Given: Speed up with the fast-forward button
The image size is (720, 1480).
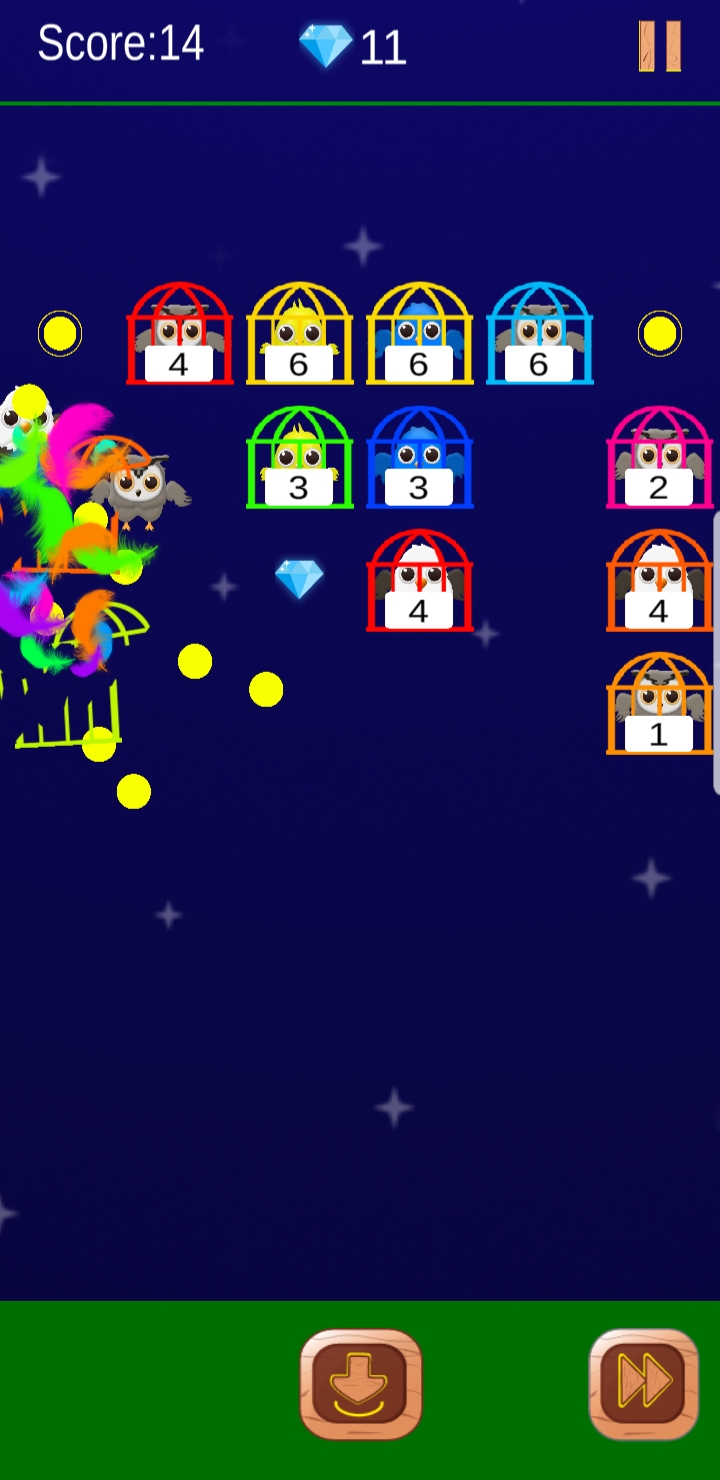Looking at the screenshot, I should [x=644, y=1384].
